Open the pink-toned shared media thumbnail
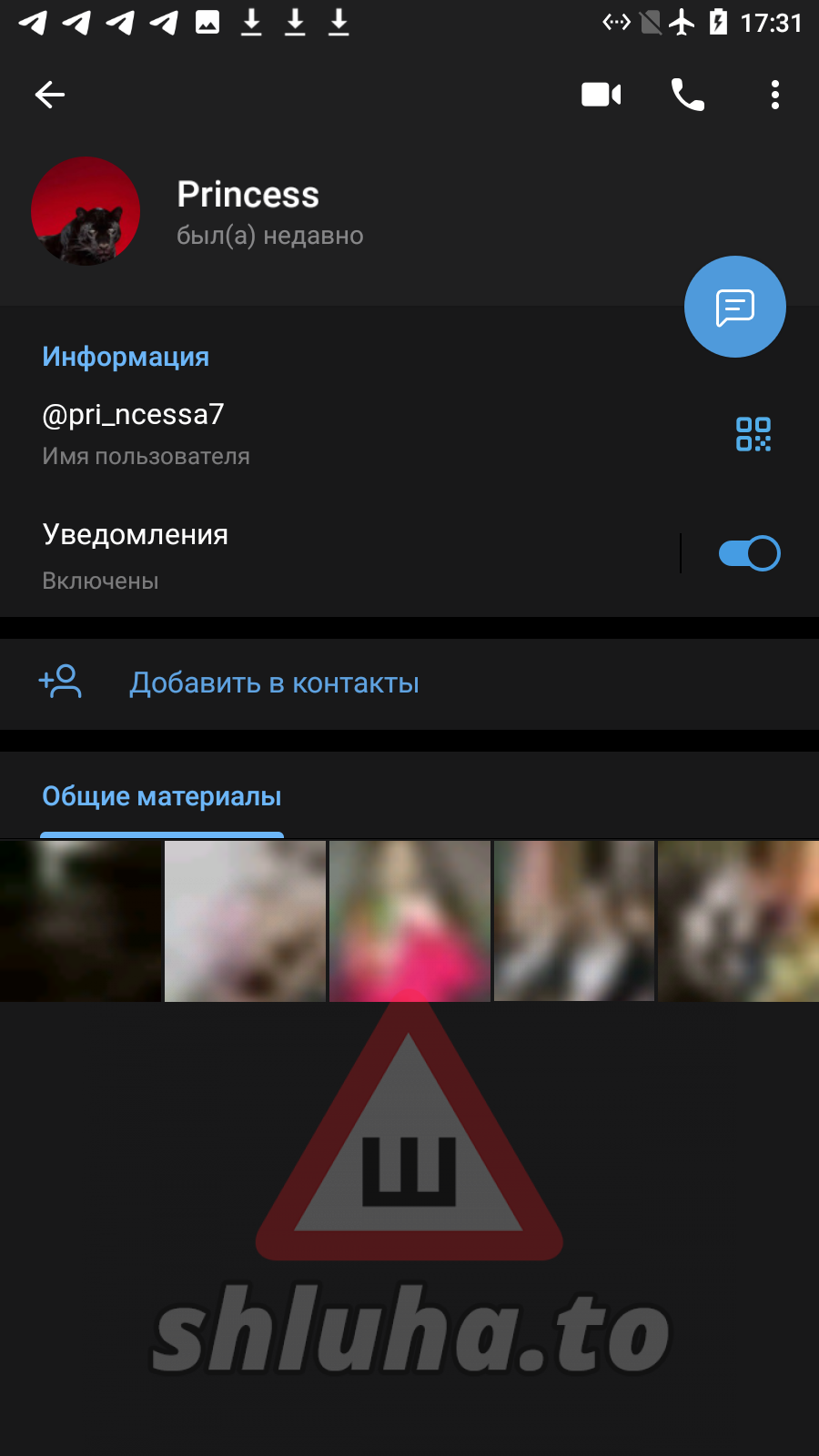 tap(409, 921)
